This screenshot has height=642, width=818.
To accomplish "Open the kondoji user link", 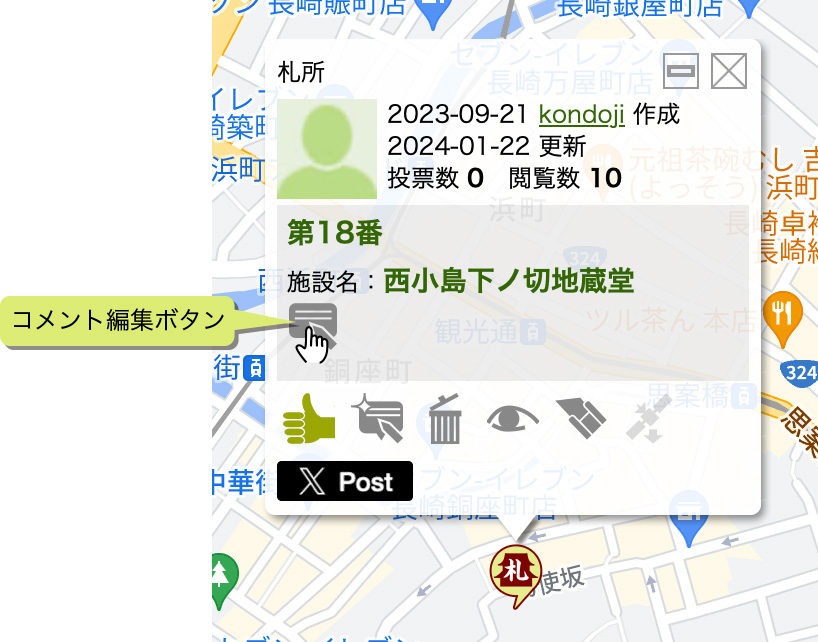I will [x=581, y=115].
